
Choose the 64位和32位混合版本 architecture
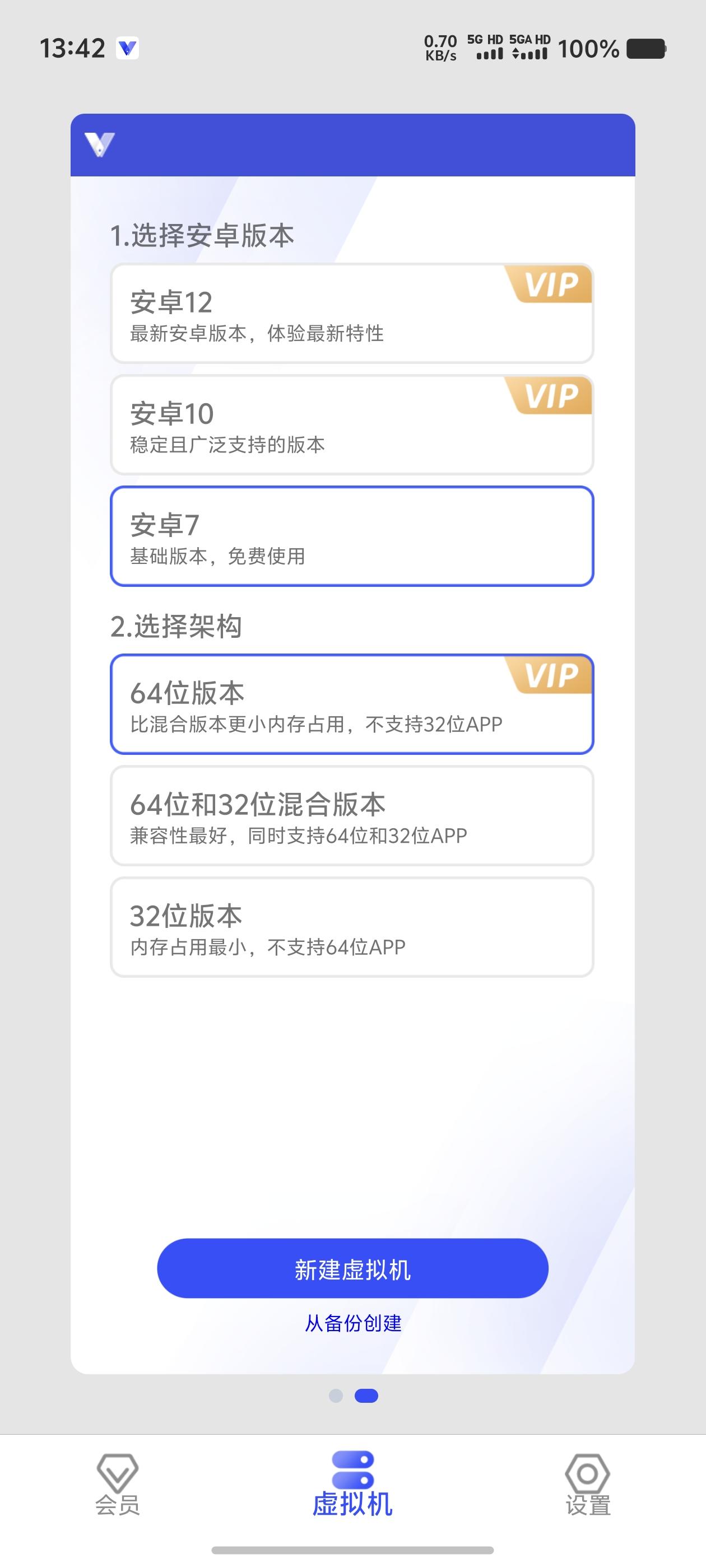[351, 816]
